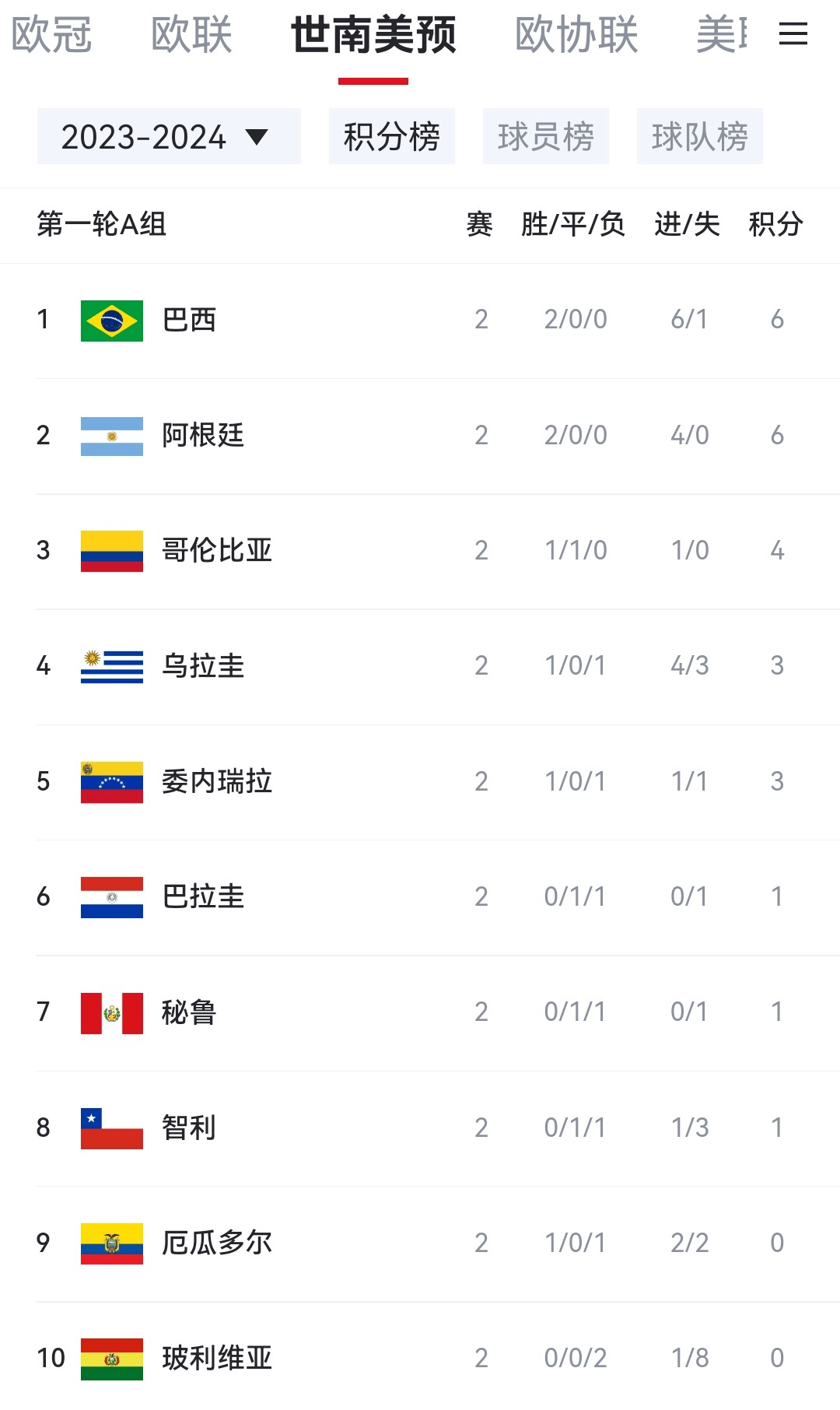Open team row for 智利

pyautogui.click(x=420, y=1128)
